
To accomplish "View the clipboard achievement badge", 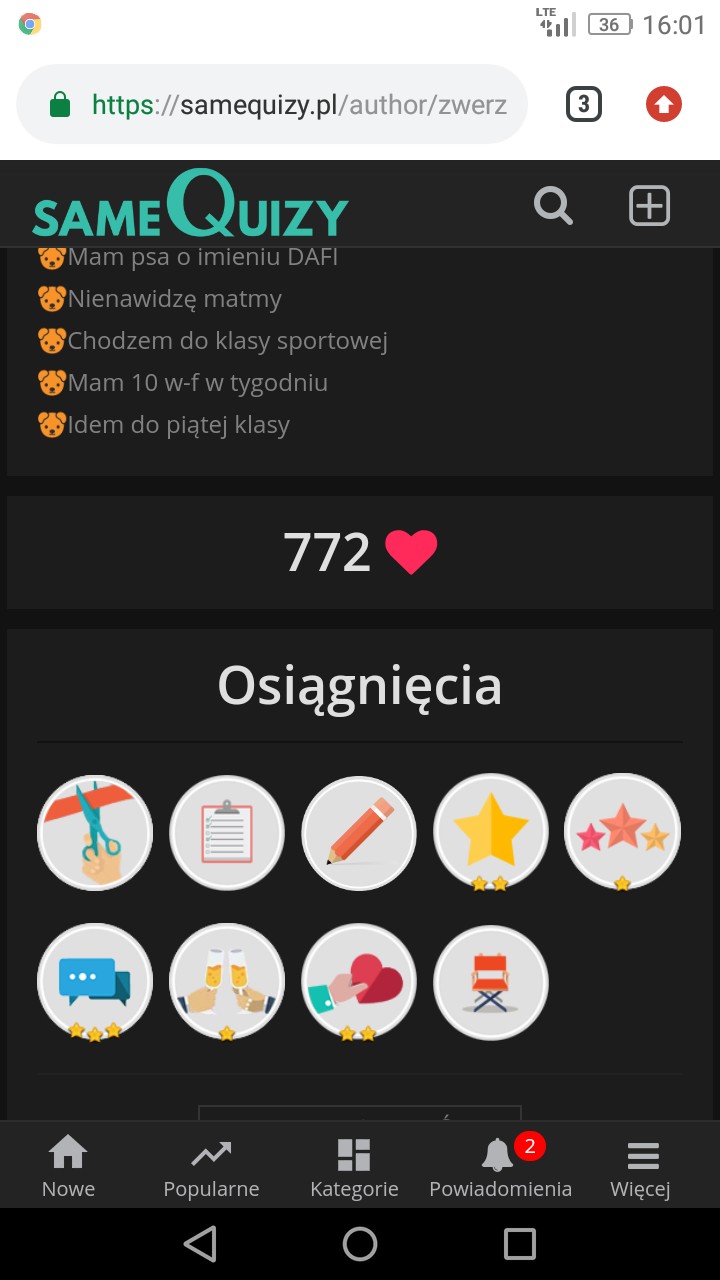I will pyautogui.click(x=227, y=833).
